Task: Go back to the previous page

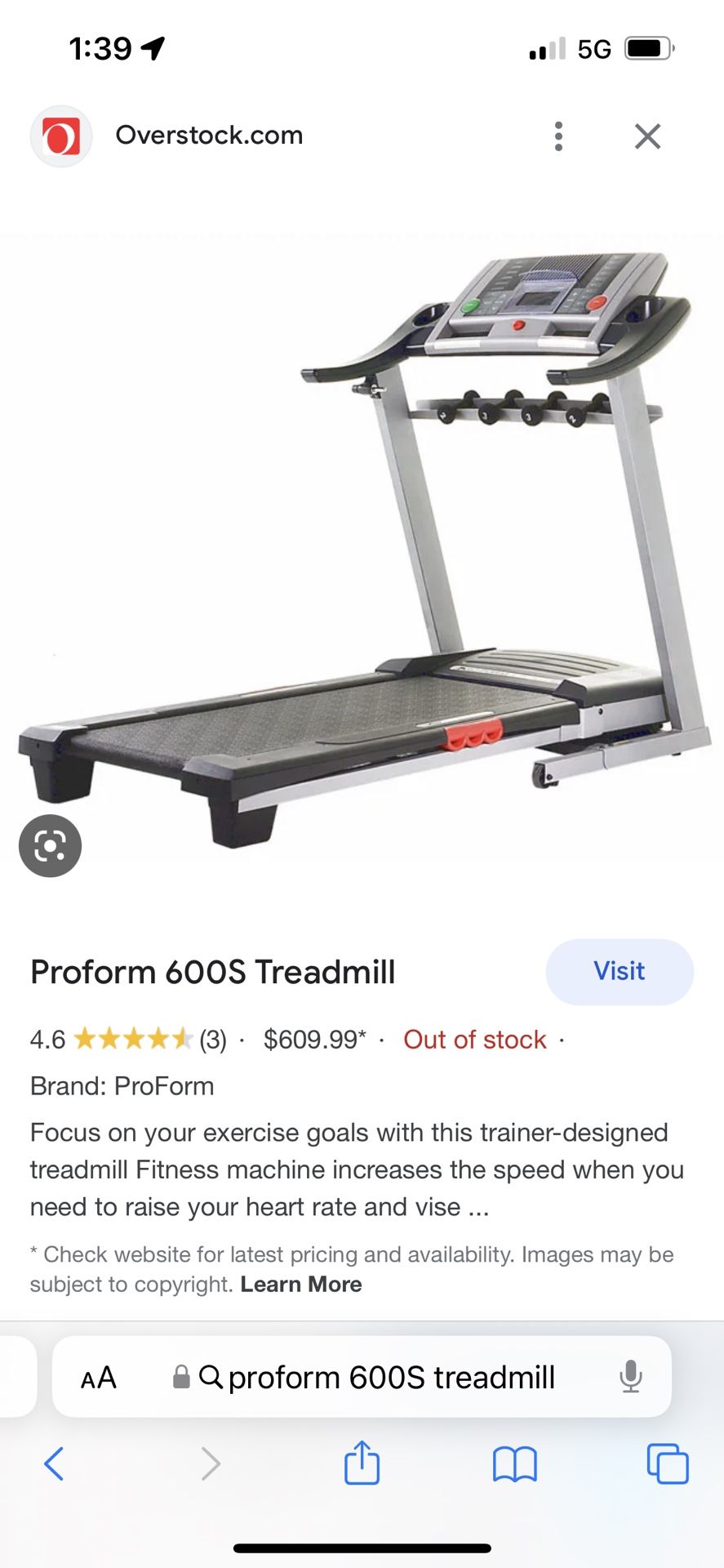Action: [54, 1463]
